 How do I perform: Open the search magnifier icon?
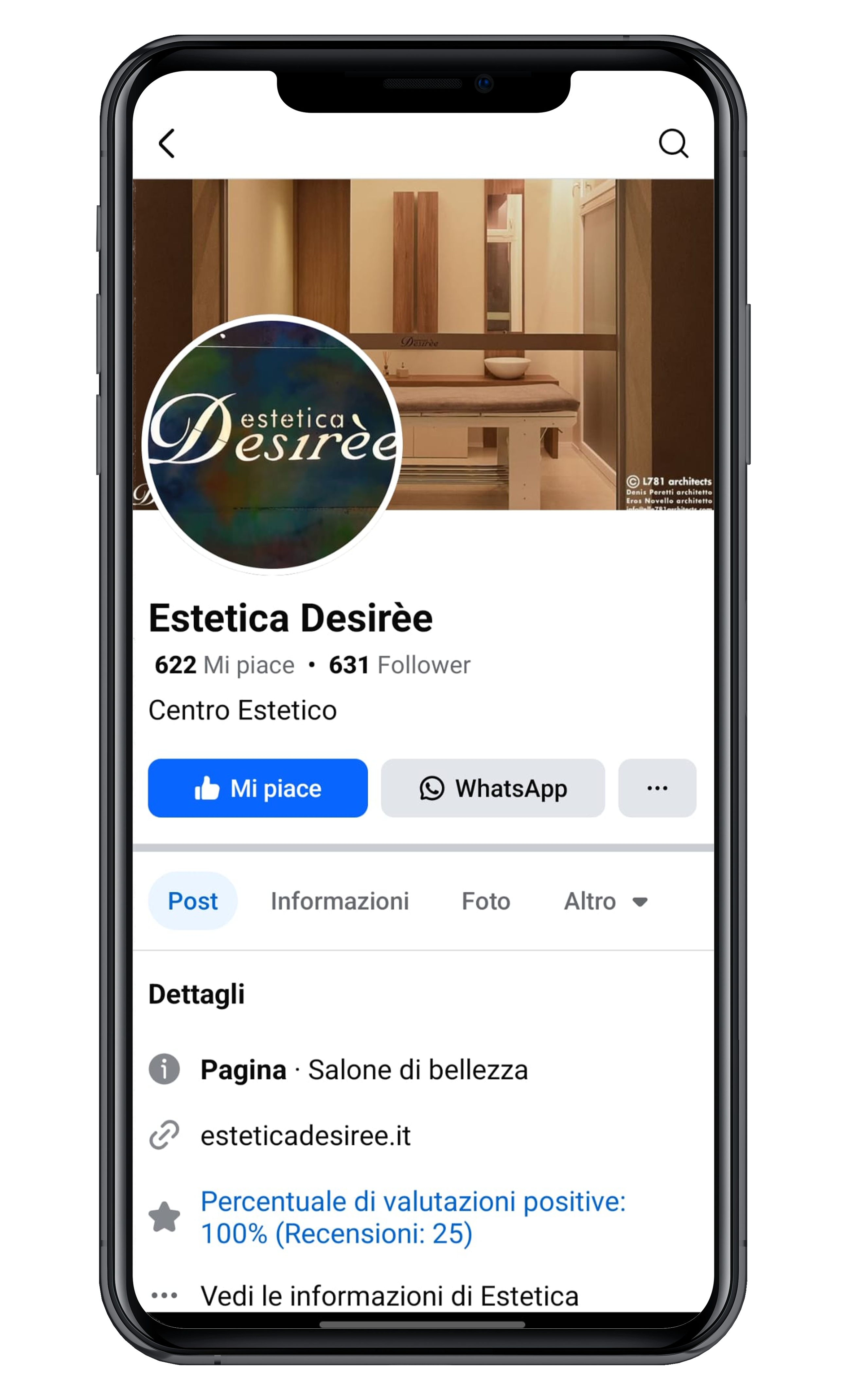[673, 143]
